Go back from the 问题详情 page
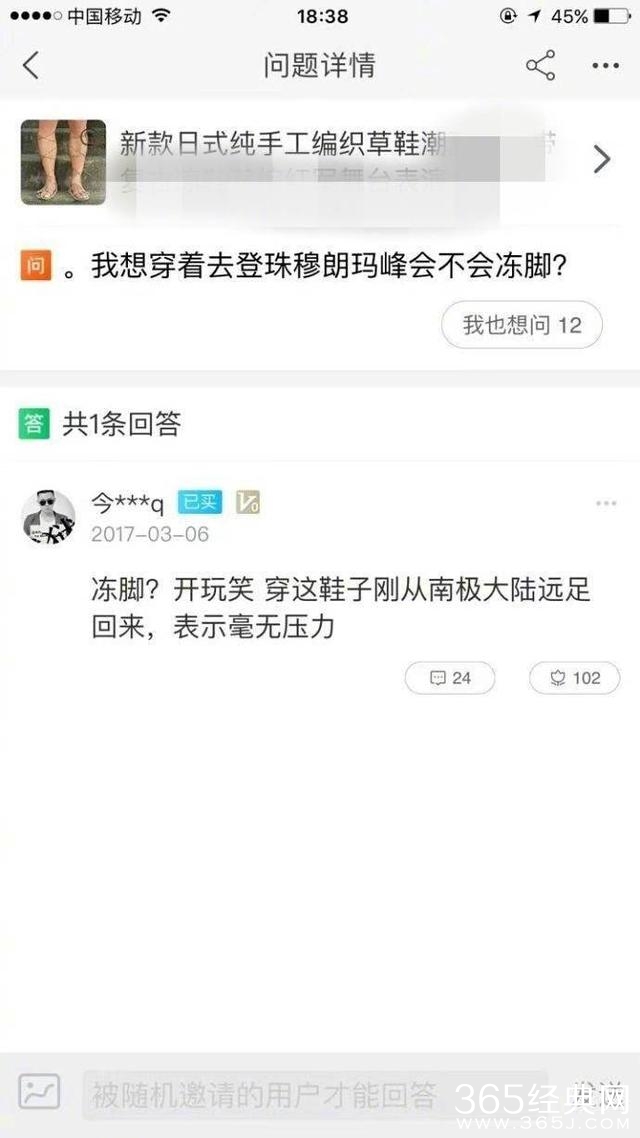This screenshot has height=1138, width=640. click(x=31, y=66)
